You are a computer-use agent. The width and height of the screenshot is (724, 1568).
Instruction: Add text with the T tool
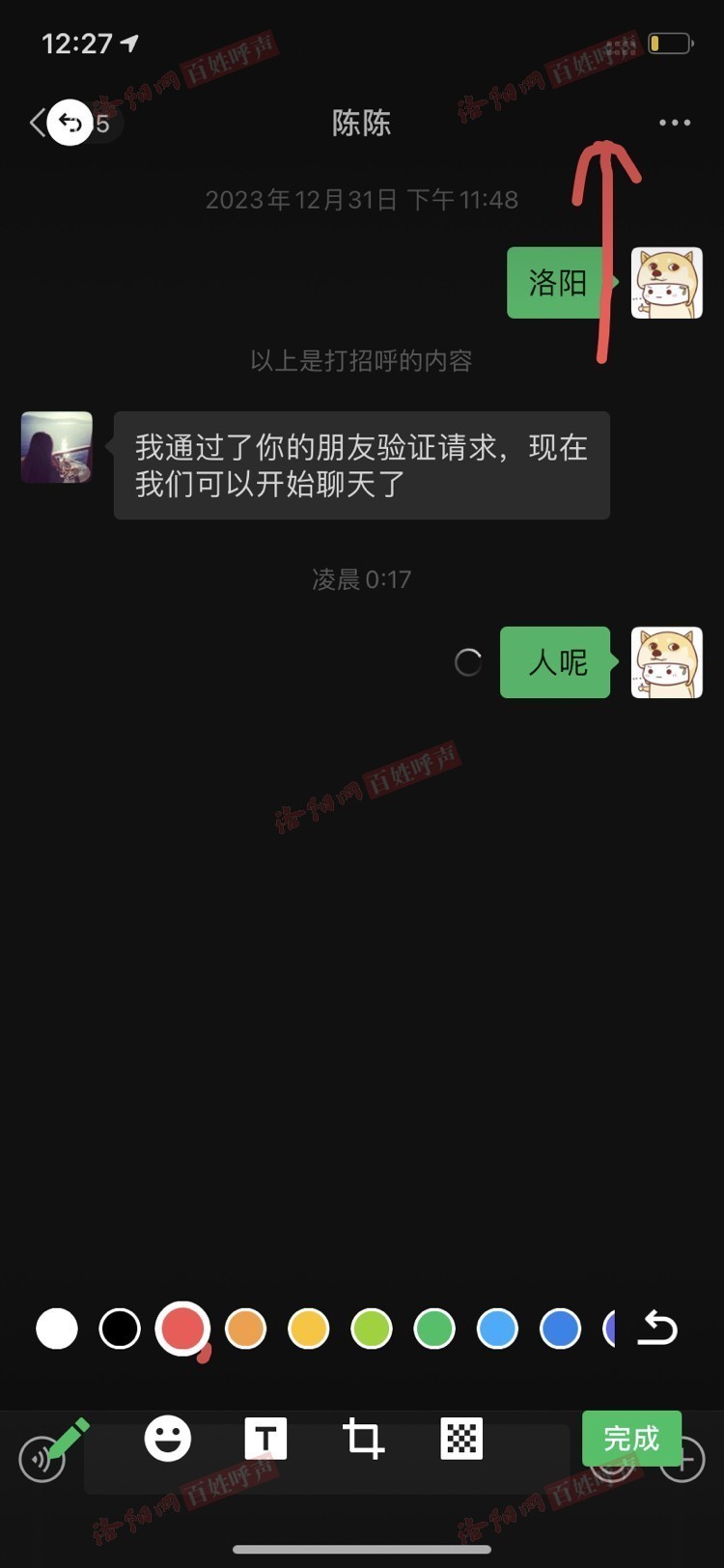tap(265, 1439)
